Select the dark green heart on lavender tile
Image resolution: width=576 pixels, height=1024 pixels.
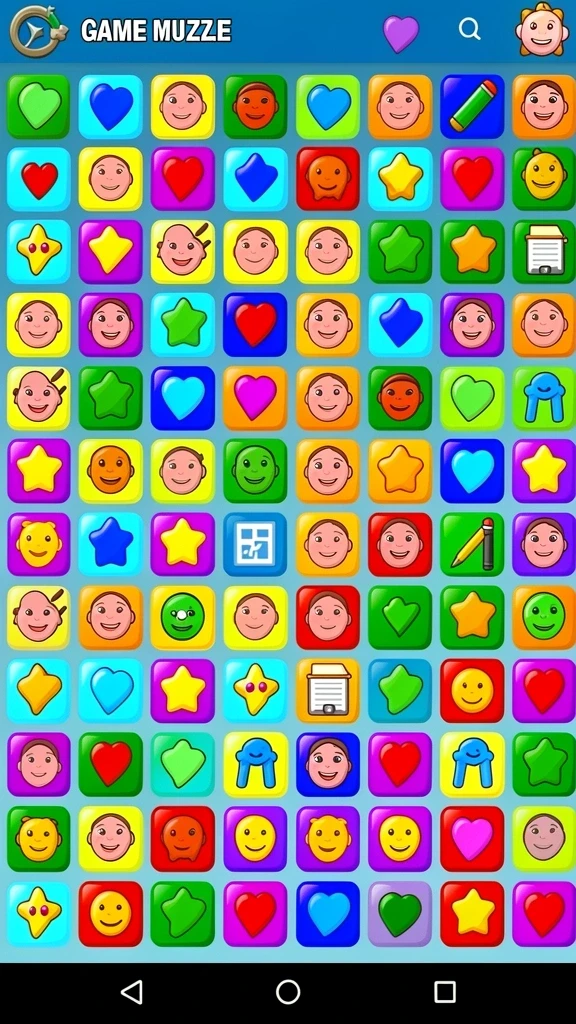[400, 914]
